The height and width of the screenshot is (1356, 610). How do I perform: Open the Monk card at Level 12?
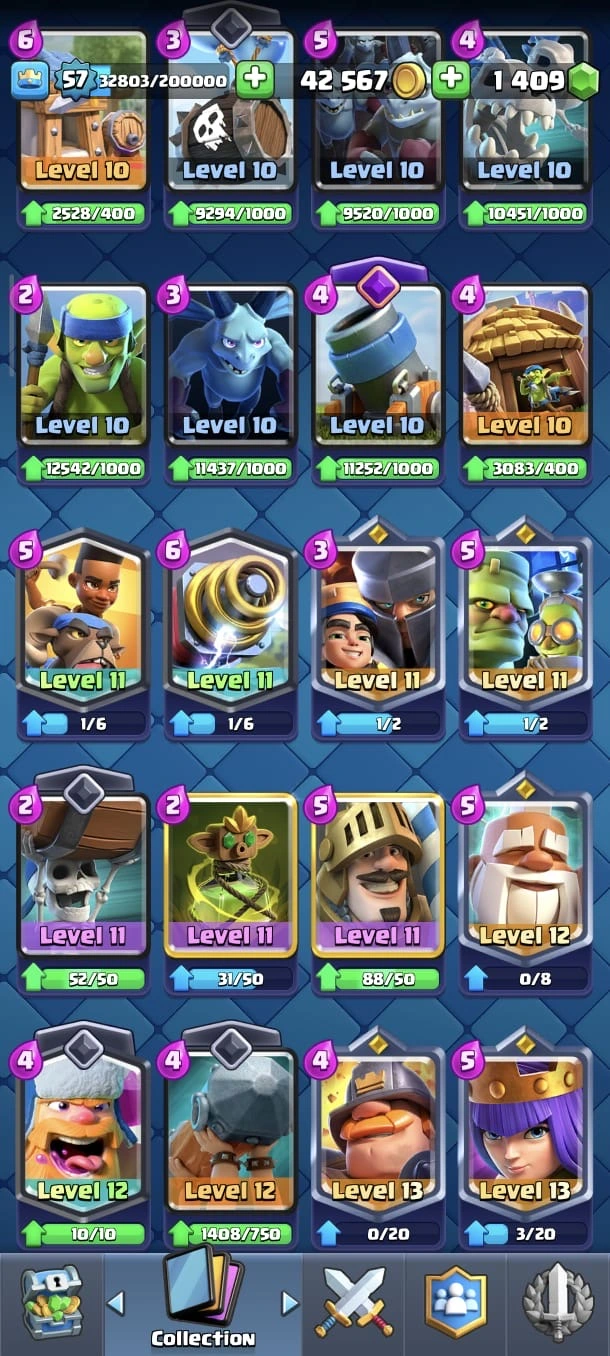[x=524, y=880]
